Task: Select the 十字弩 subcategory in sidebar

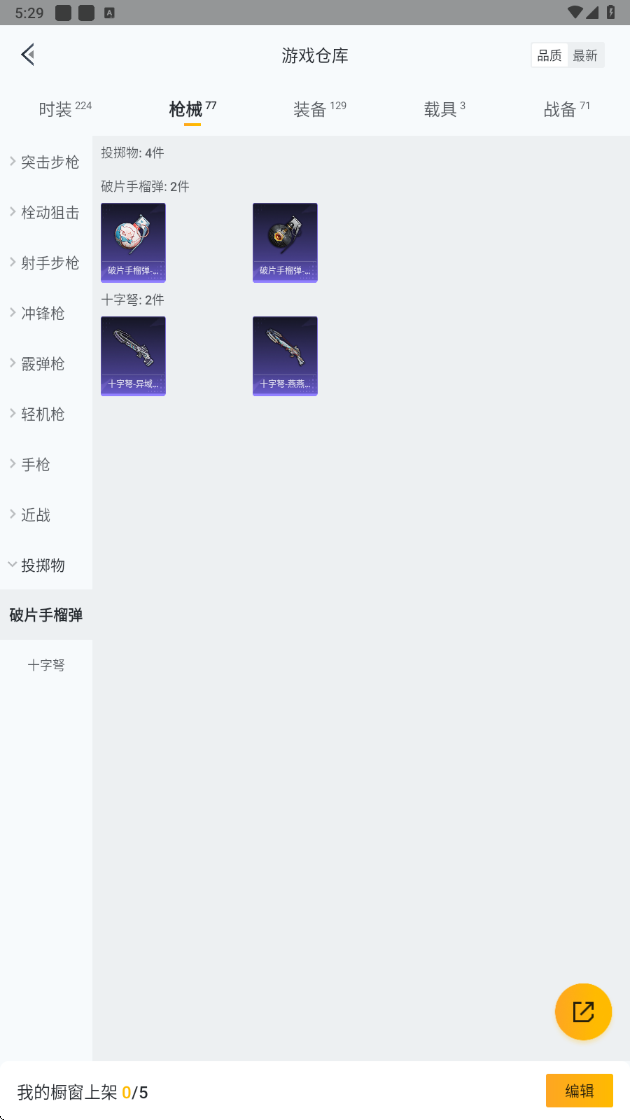Action: [46, 665]
